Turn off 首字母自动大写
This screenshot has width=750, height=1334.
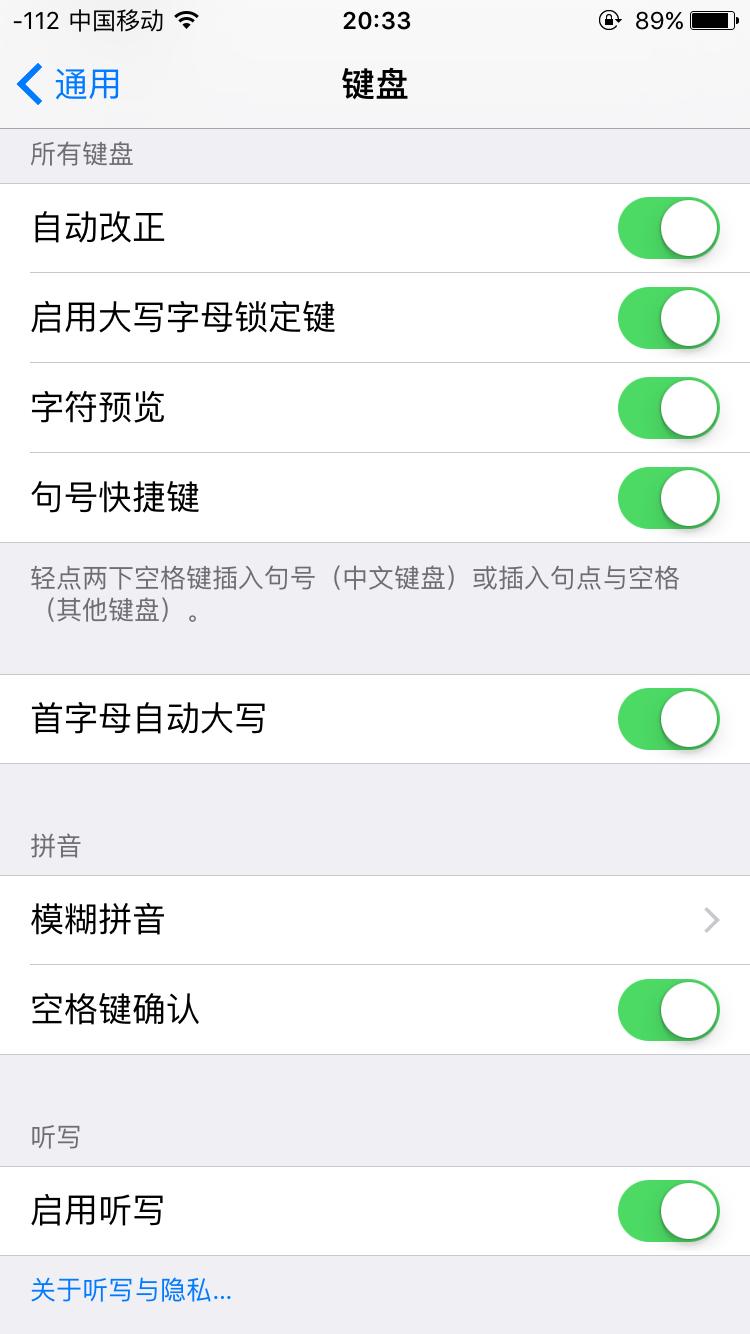point(668,719)
